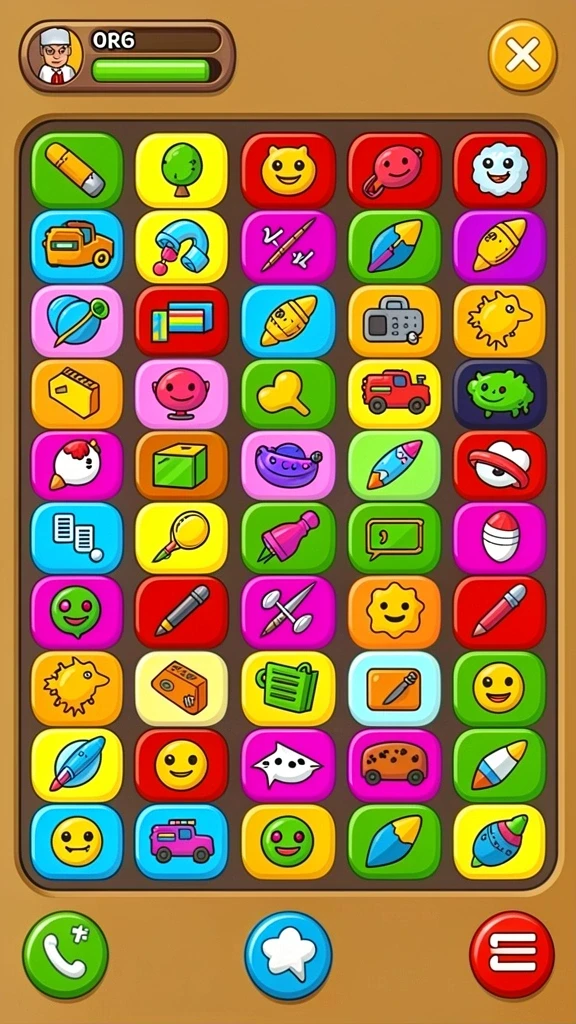576x1024 pixels.
Task: Tap the green slime on dark tile
Action: pos(500,394)
